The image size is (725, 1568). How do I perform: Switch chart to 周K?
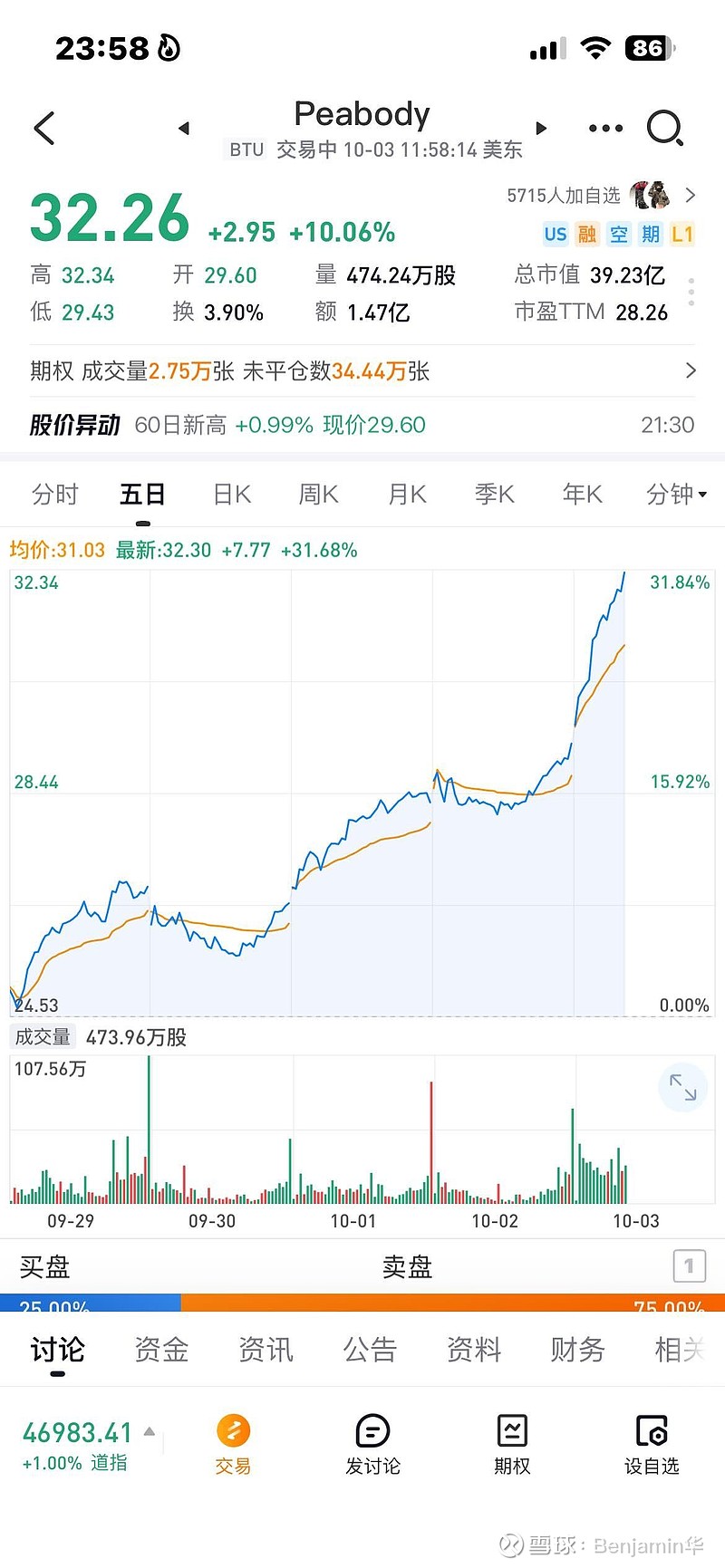tap(318, 495)
